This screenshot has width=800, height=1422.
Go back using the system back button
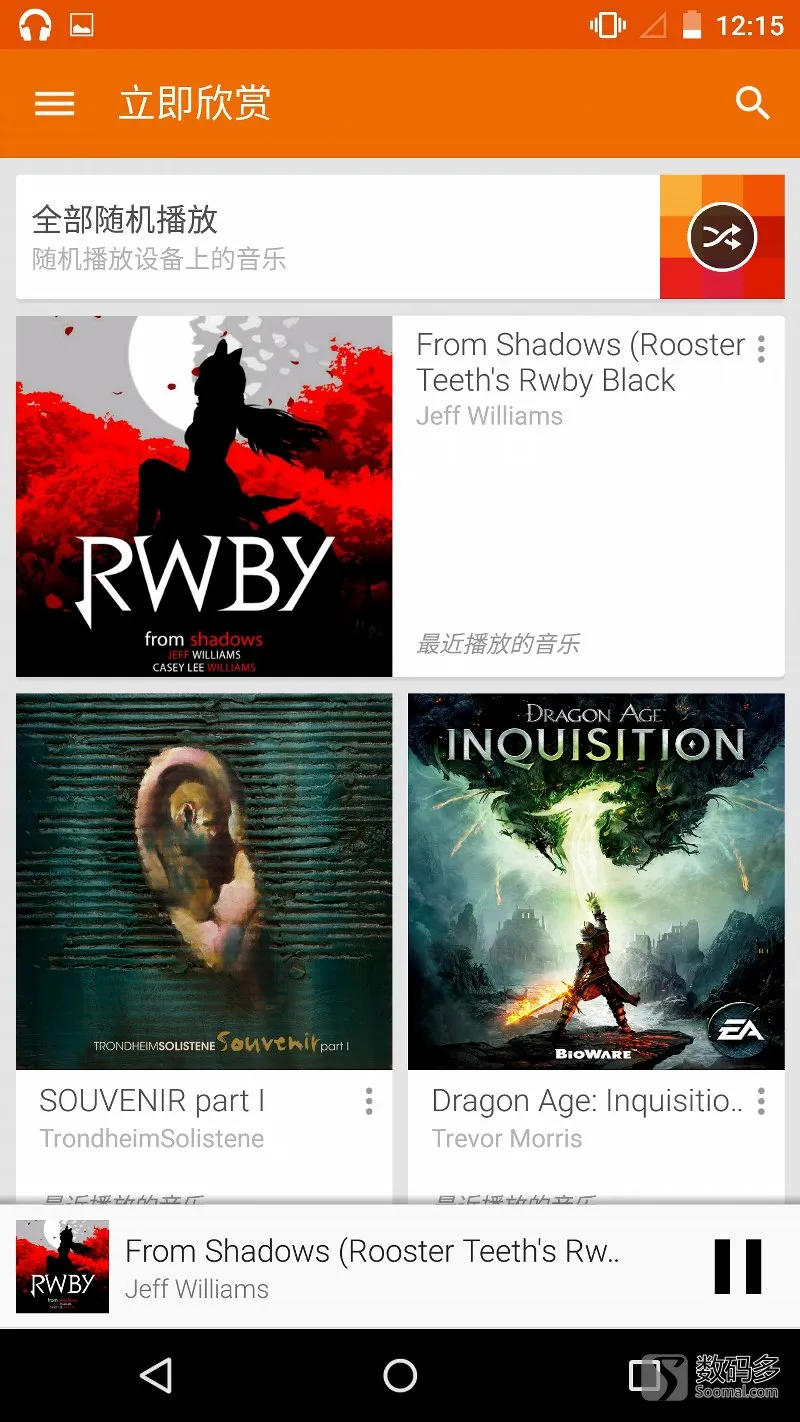tap(156, 1376)
